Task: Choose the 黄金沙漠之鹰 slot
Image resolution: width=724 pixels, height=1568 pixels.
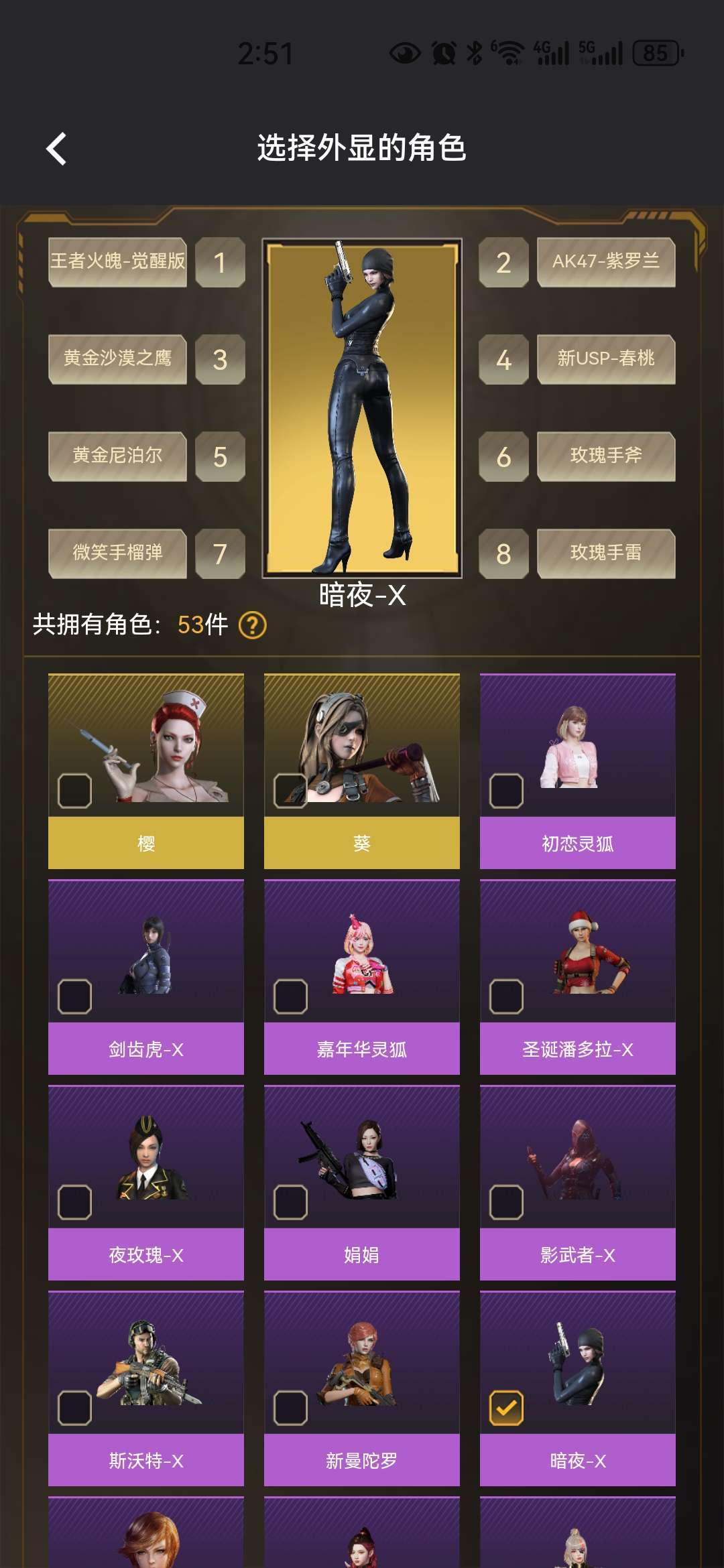Action: point(117,359)
